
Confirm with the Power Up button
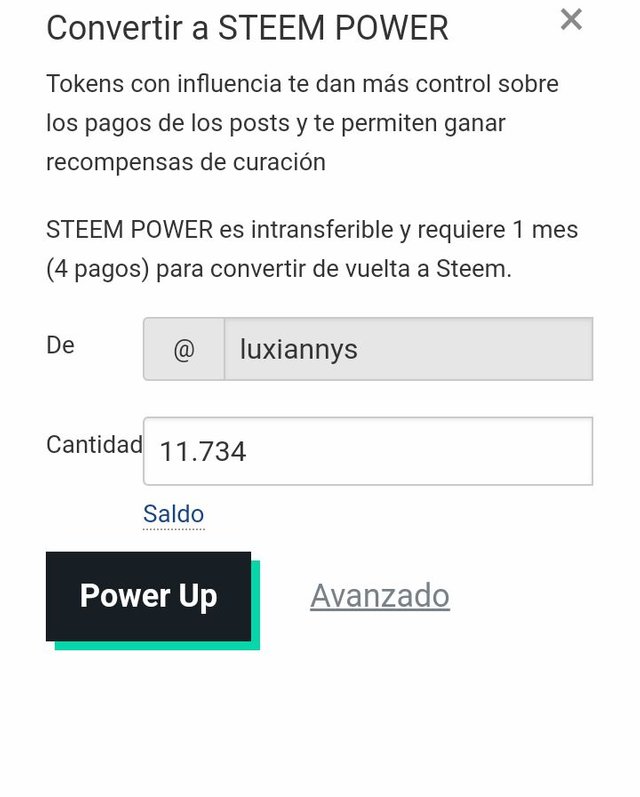(148, 596)
